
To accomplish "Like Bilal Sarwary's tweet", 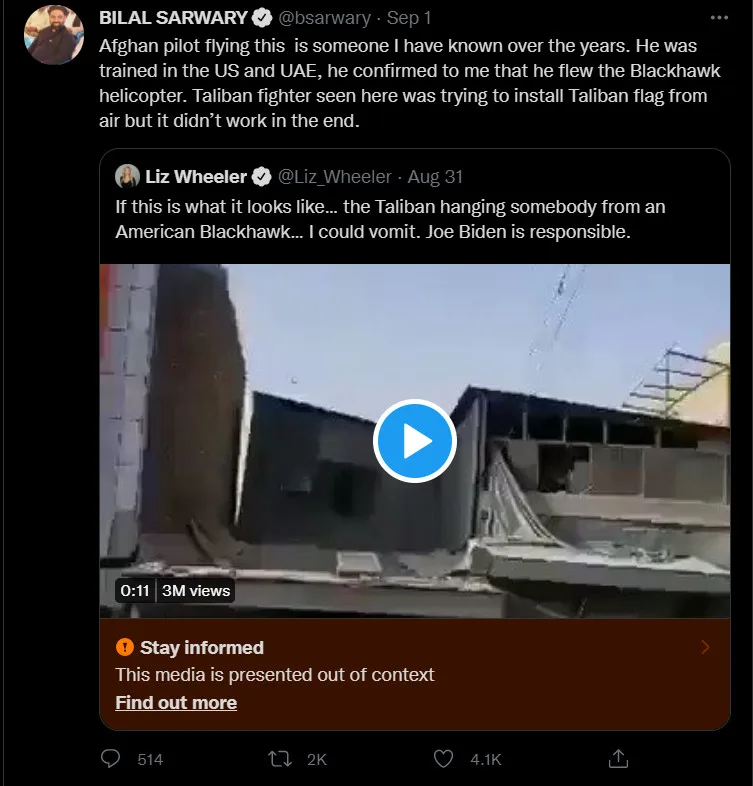I will coord(444,759).
